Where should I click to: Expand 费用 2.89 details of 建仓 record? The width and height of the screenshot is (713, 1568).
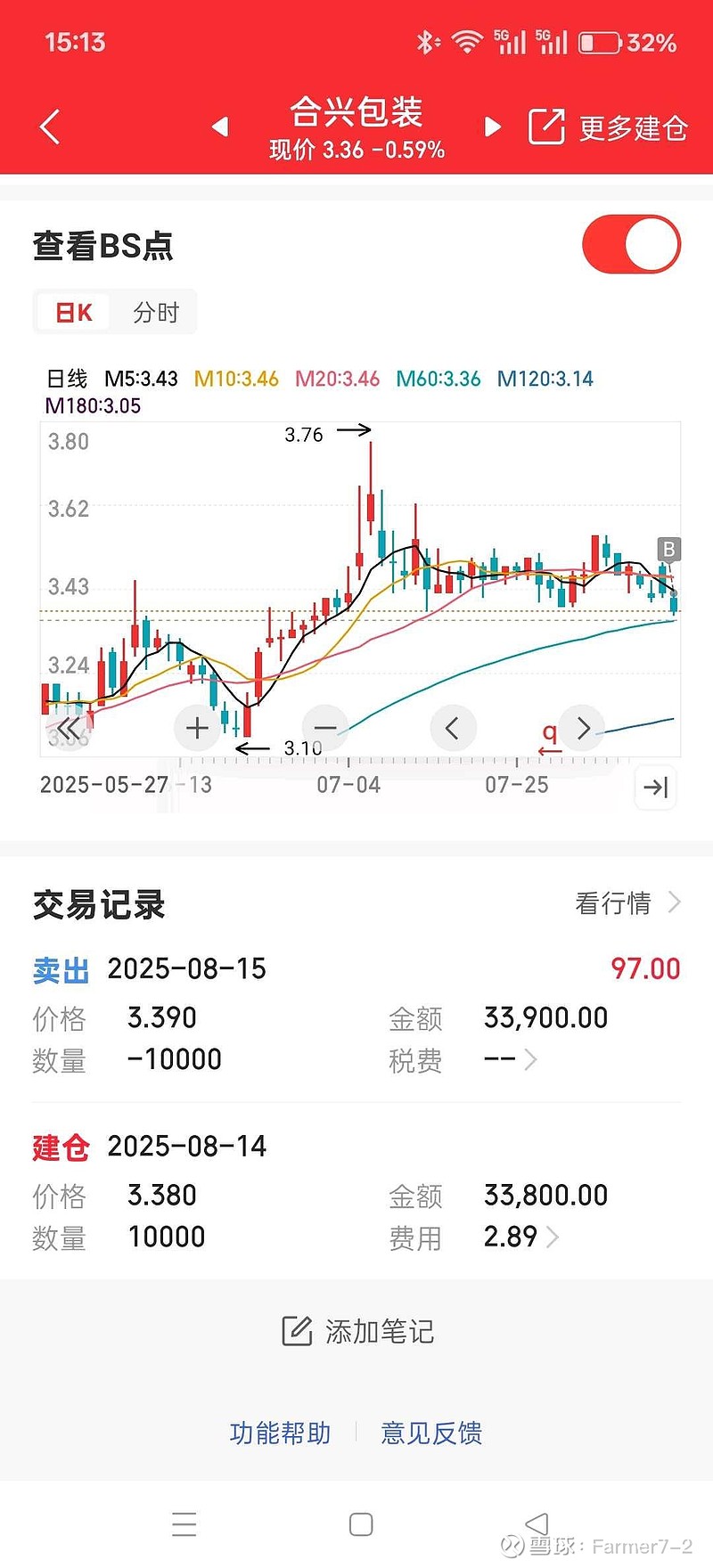tap(521, 1237)
